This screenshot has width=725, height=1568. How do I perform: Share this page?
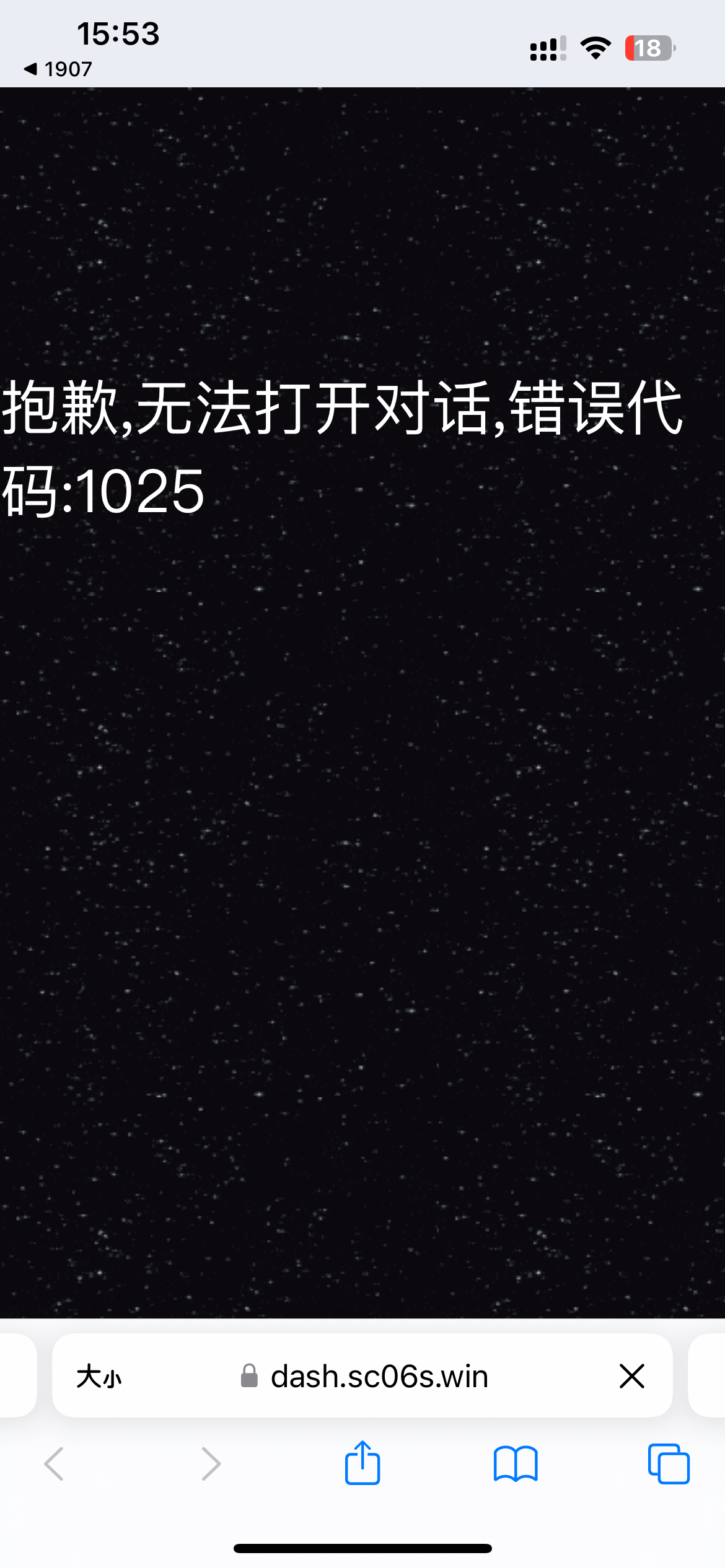(x=362, y=1463)
